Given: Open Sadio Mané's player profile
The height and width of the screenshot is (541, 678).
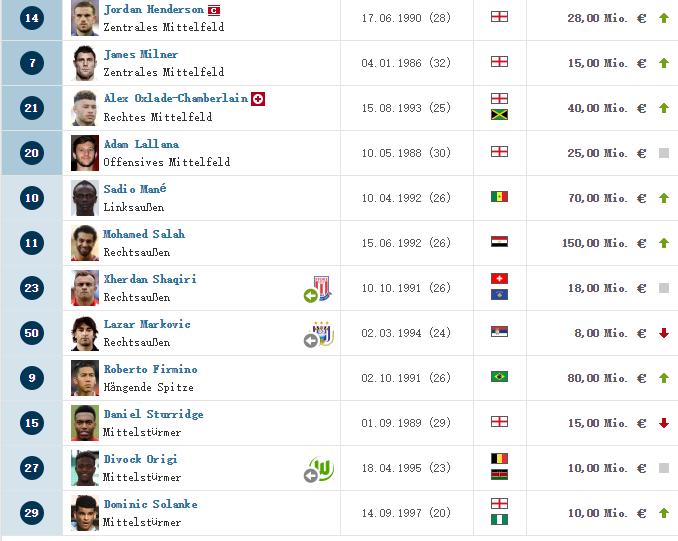Looking at the screenshot, I should tap(135, 189).
